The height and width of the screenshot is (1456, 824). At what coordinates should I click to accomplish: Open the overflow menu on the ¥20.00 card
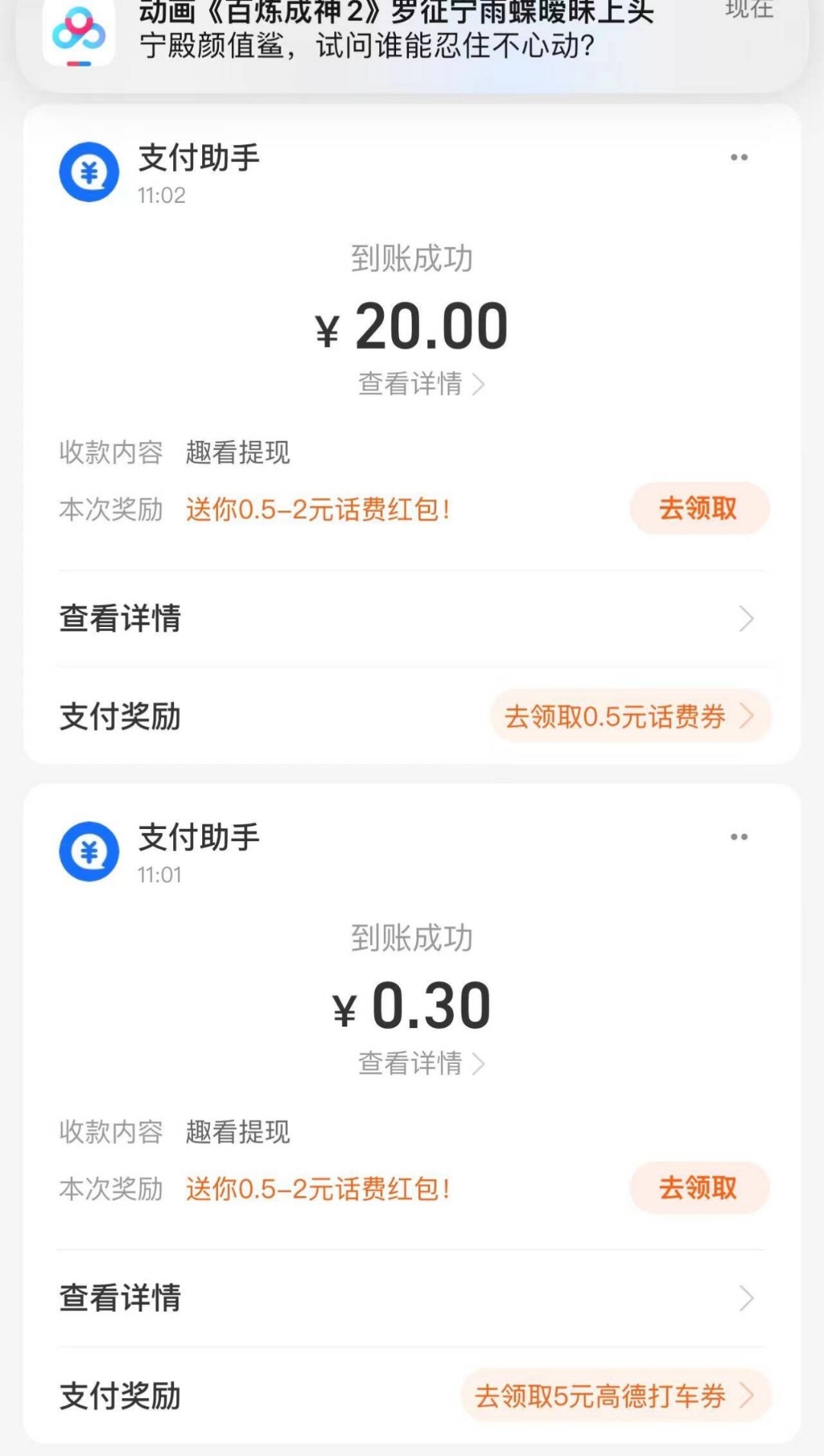coord(739,158)
